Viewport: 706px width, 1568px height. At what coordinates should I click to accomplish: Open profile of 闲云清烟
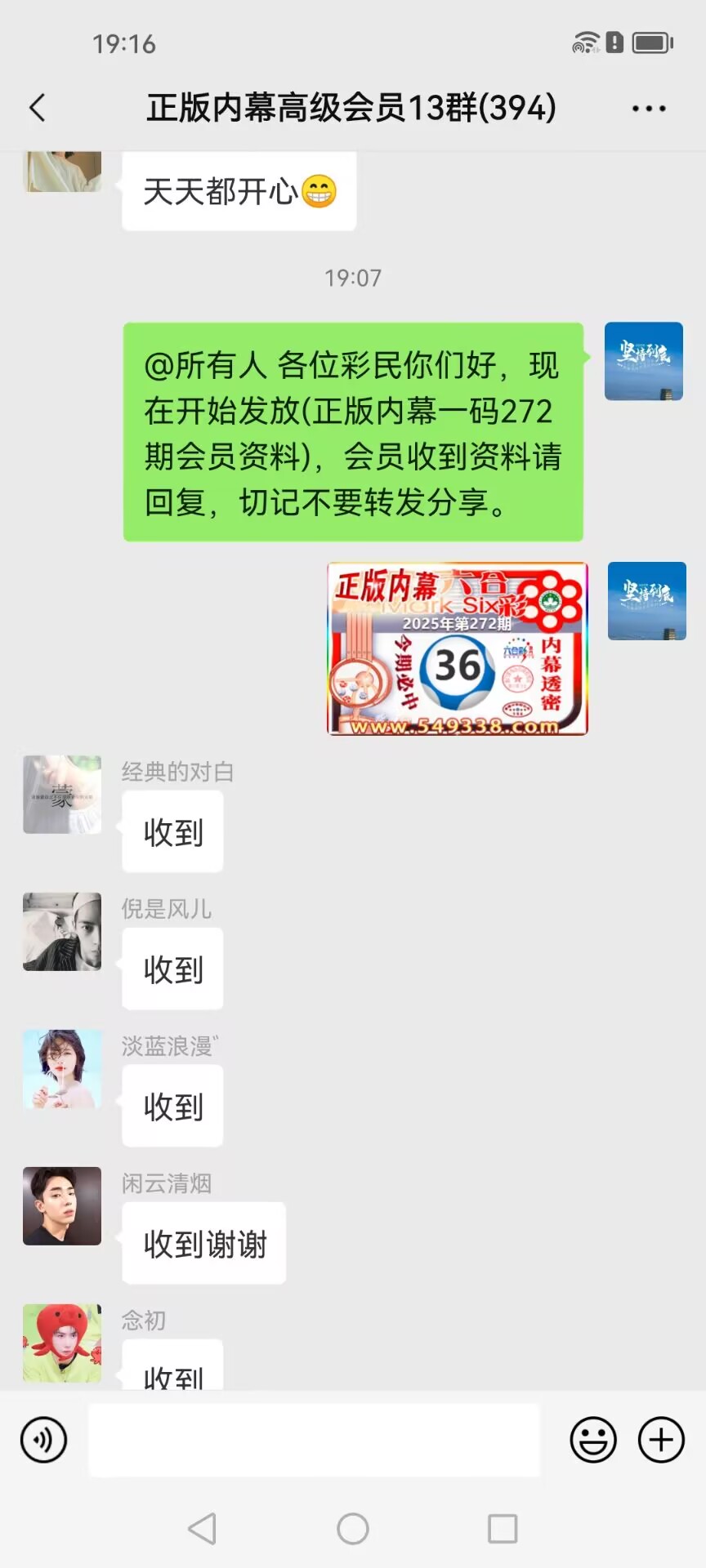62,1206
